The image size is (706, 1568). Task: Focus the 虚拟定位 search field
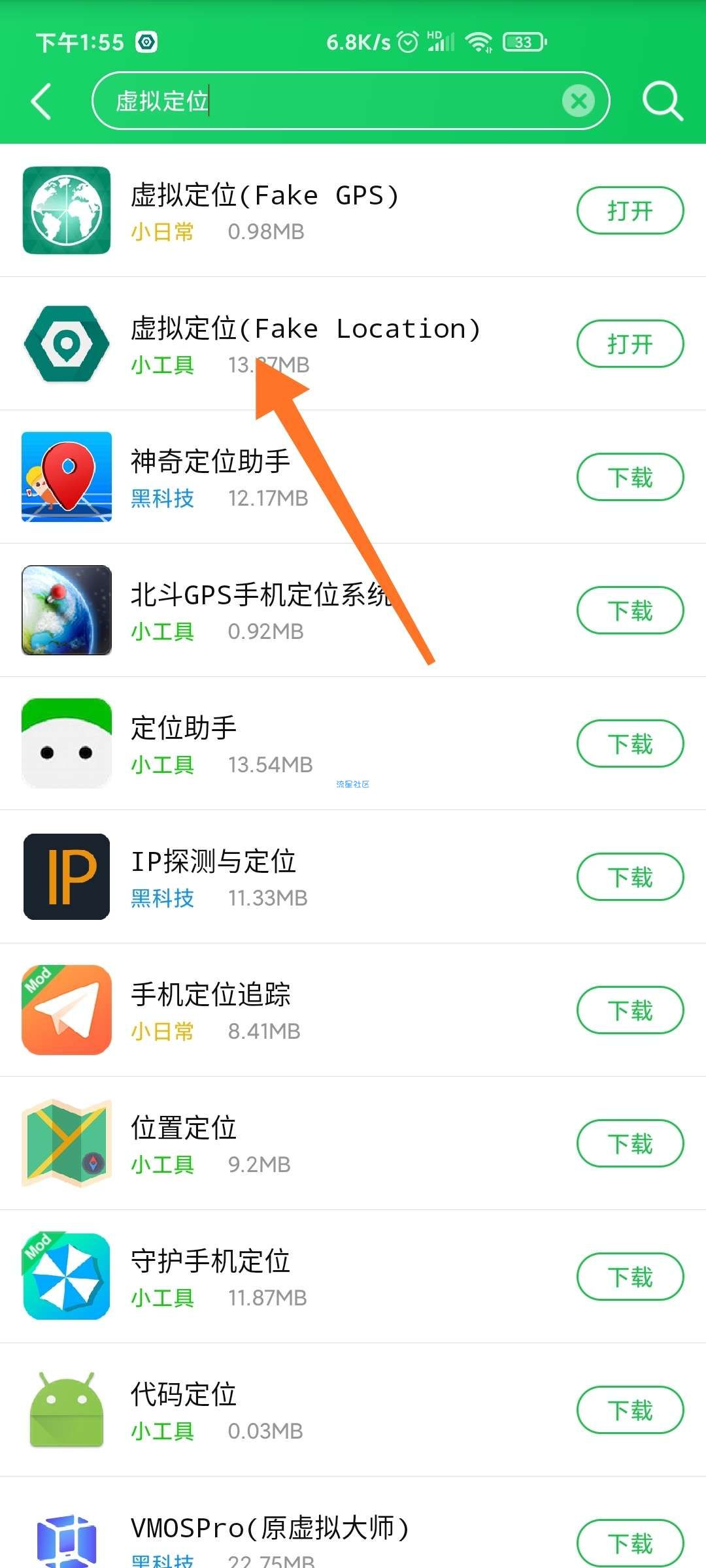(327, 101)
